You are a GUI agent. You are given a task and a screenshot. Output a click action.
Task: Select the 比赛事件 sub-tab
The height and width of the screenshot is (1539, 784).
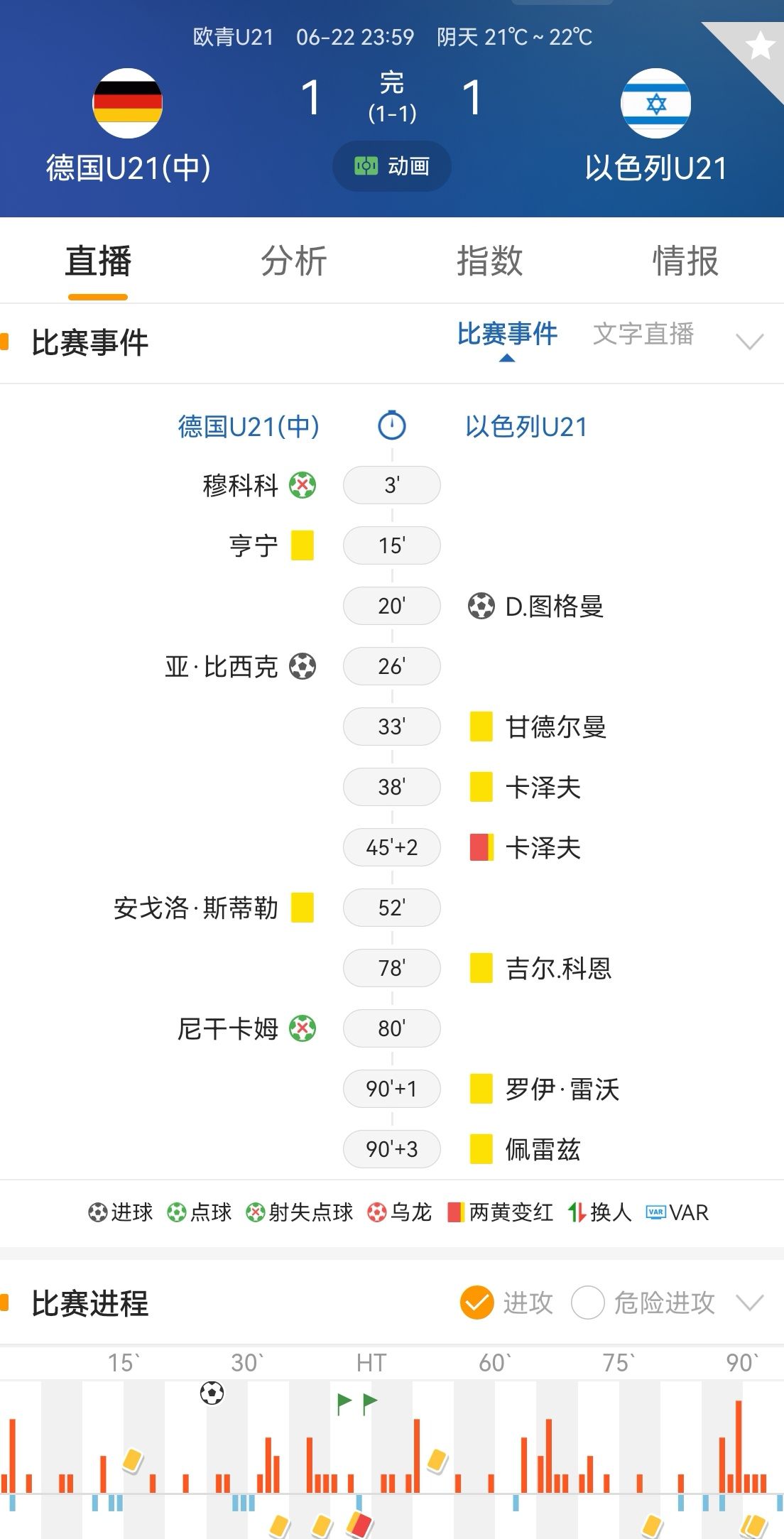(x=507, y=334)
